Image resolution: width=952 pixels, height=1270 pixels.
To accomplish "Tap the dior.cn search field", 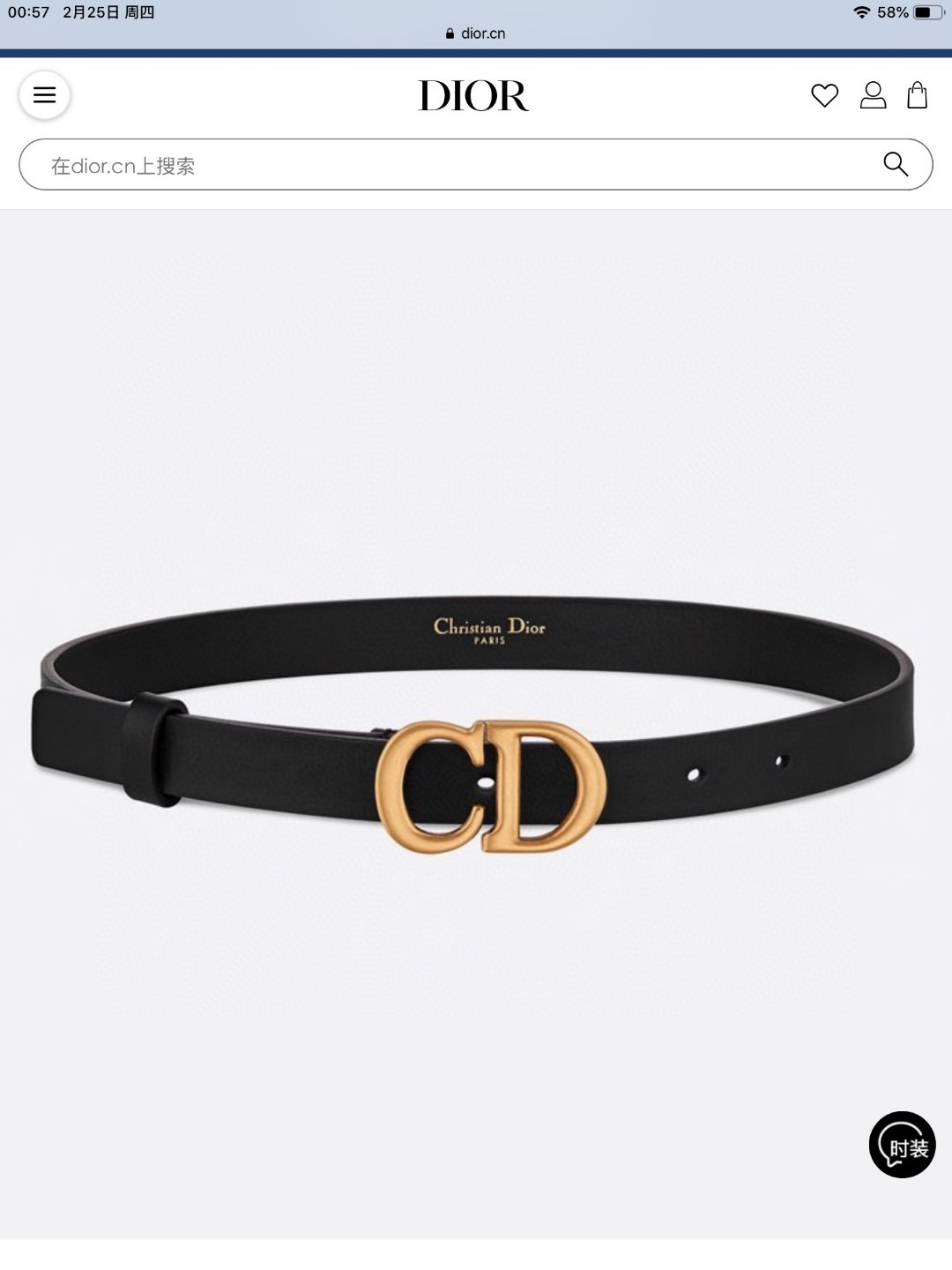I will pos(441,165).
